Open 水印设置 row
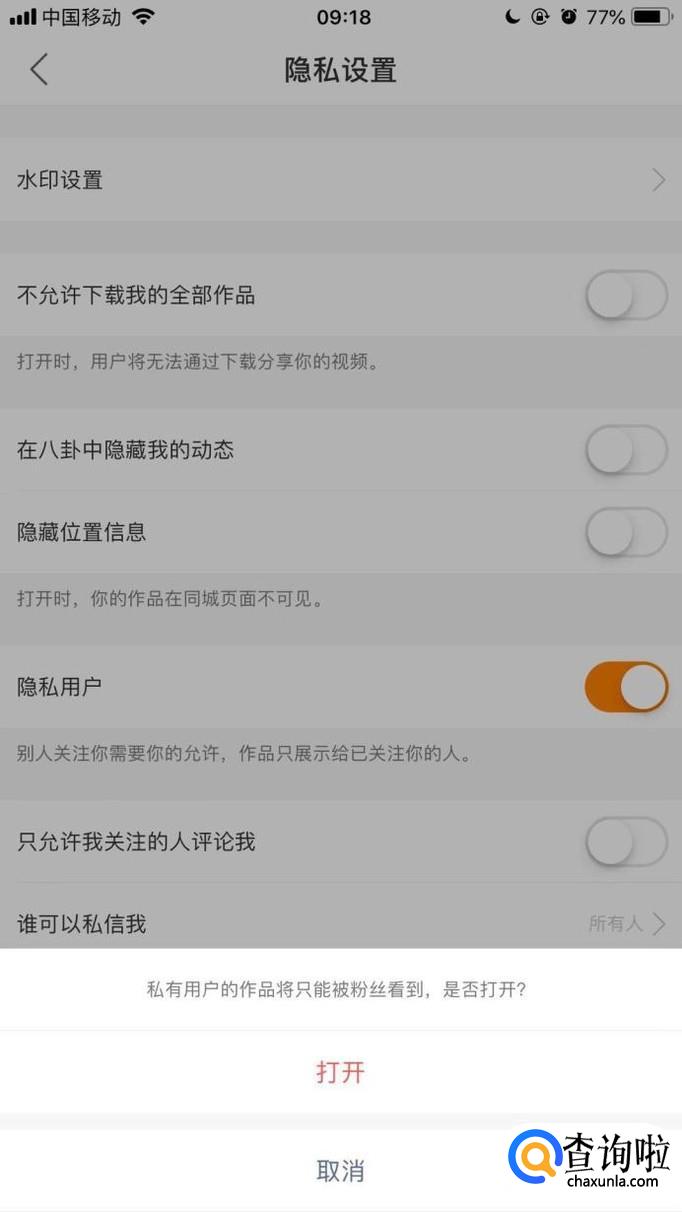Screen dimensions: 682x1212 pyautogui.click(x=340, y=180)
